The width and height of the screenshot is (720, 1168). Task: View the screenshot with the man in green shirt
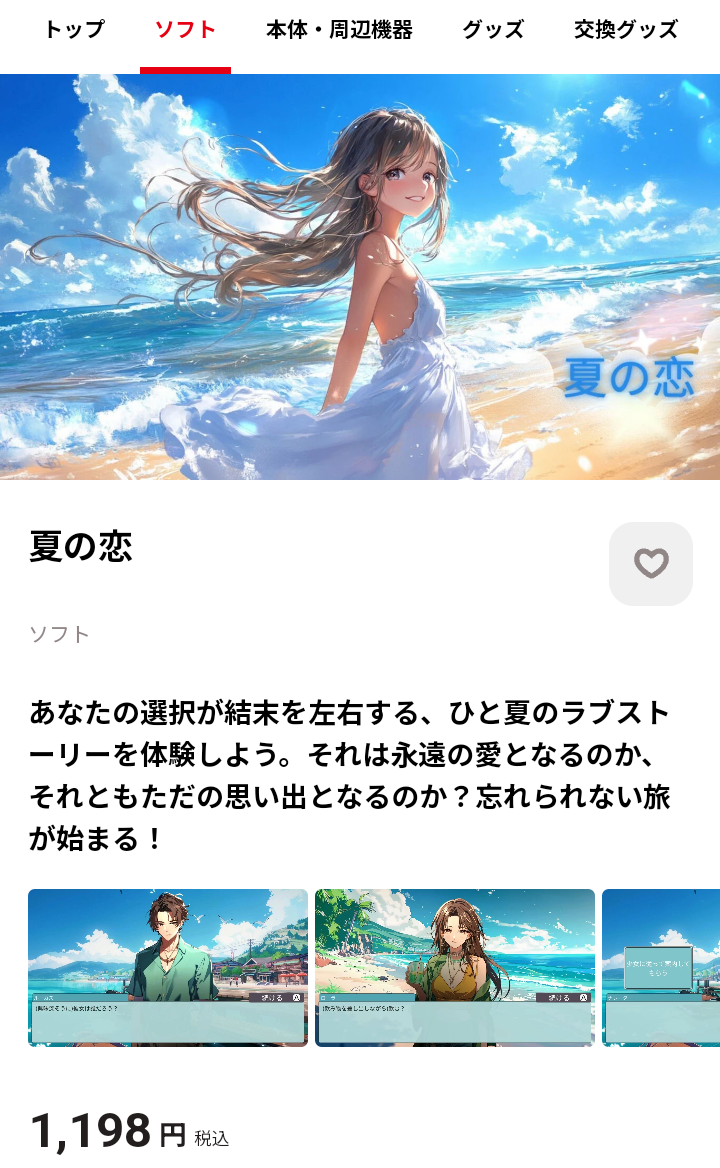pos(168,967)
